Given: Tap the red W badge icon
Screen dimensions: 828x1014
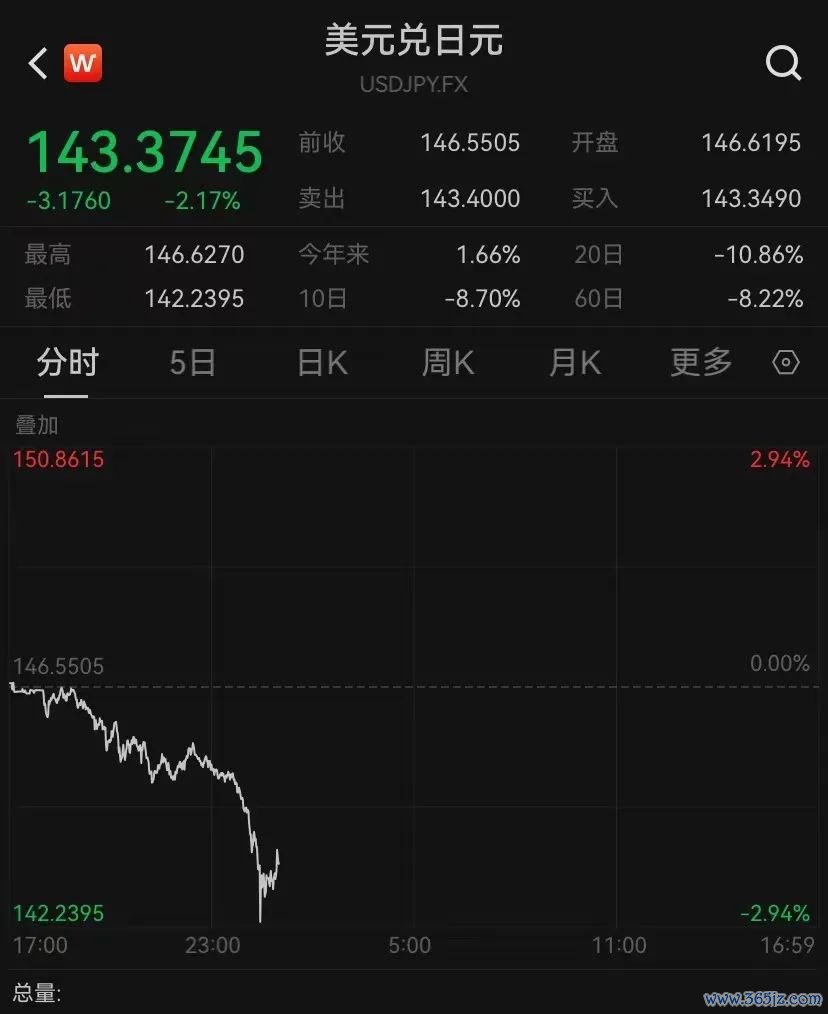Looking at the screenshot, I should click(x=83, y=64).
